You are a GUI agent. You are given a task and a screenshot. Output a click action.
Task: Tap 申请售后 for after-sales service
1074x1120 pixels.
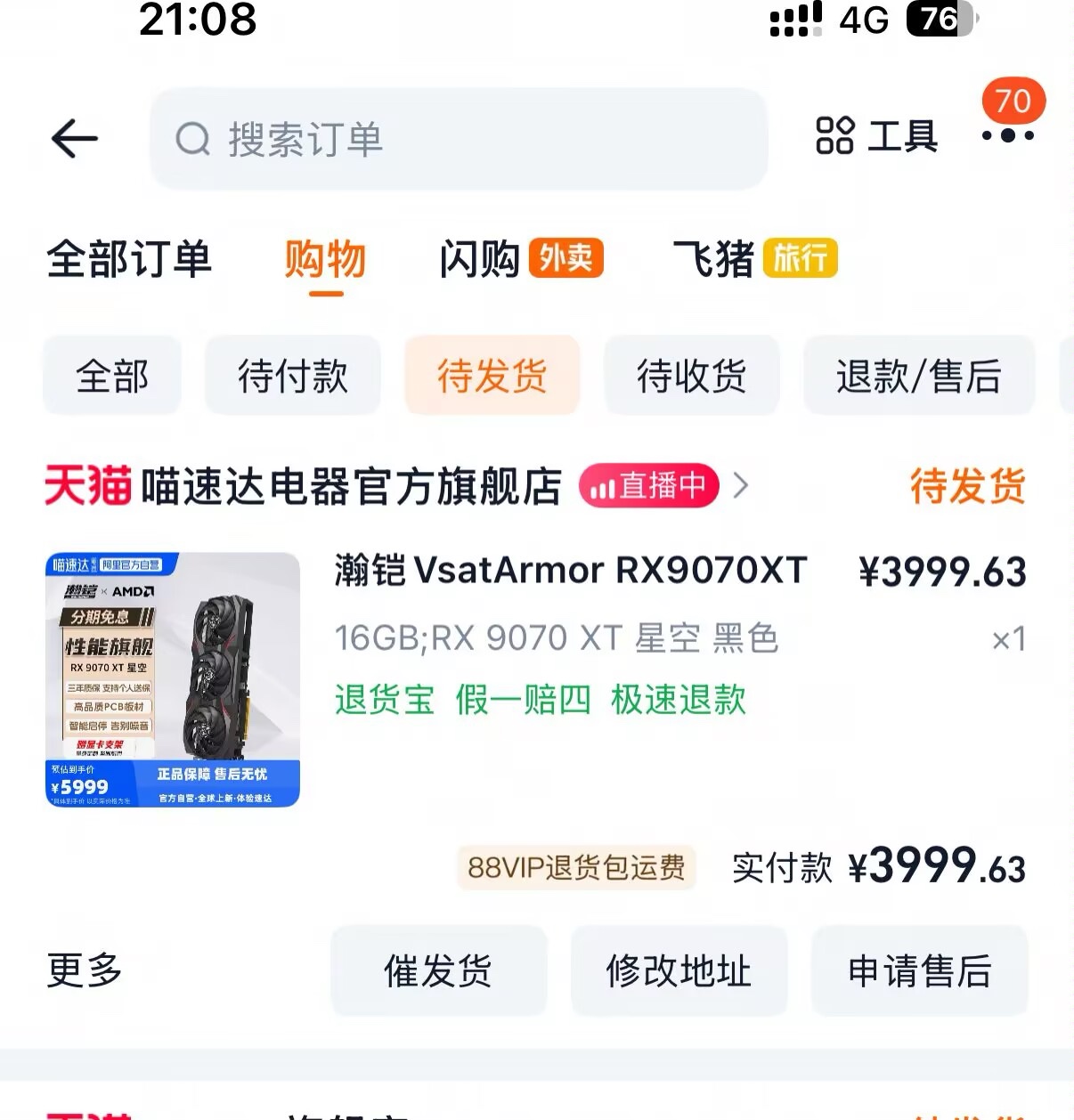pos(919,970)
